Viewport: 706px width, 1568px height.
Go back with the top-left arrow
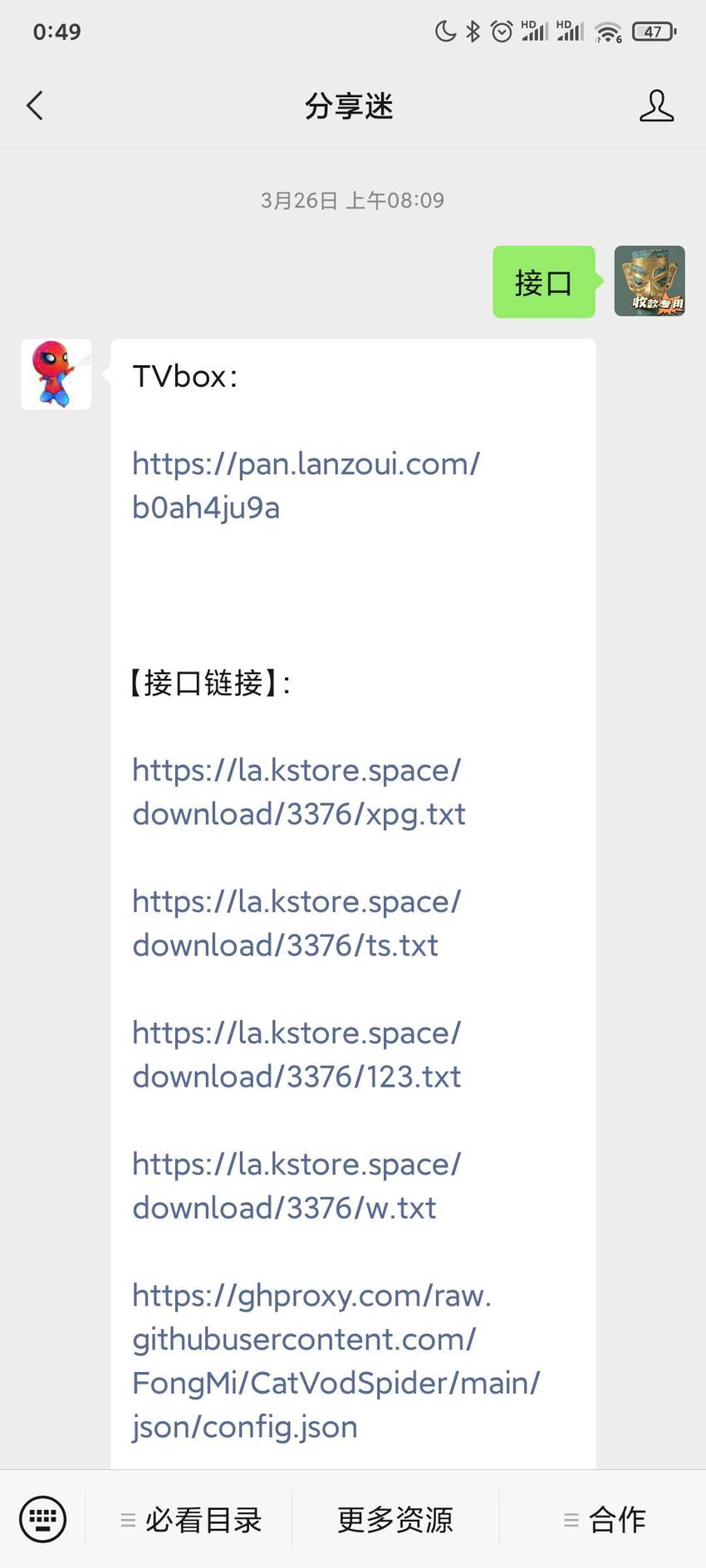pyautogui.click(x=35, y=105)
